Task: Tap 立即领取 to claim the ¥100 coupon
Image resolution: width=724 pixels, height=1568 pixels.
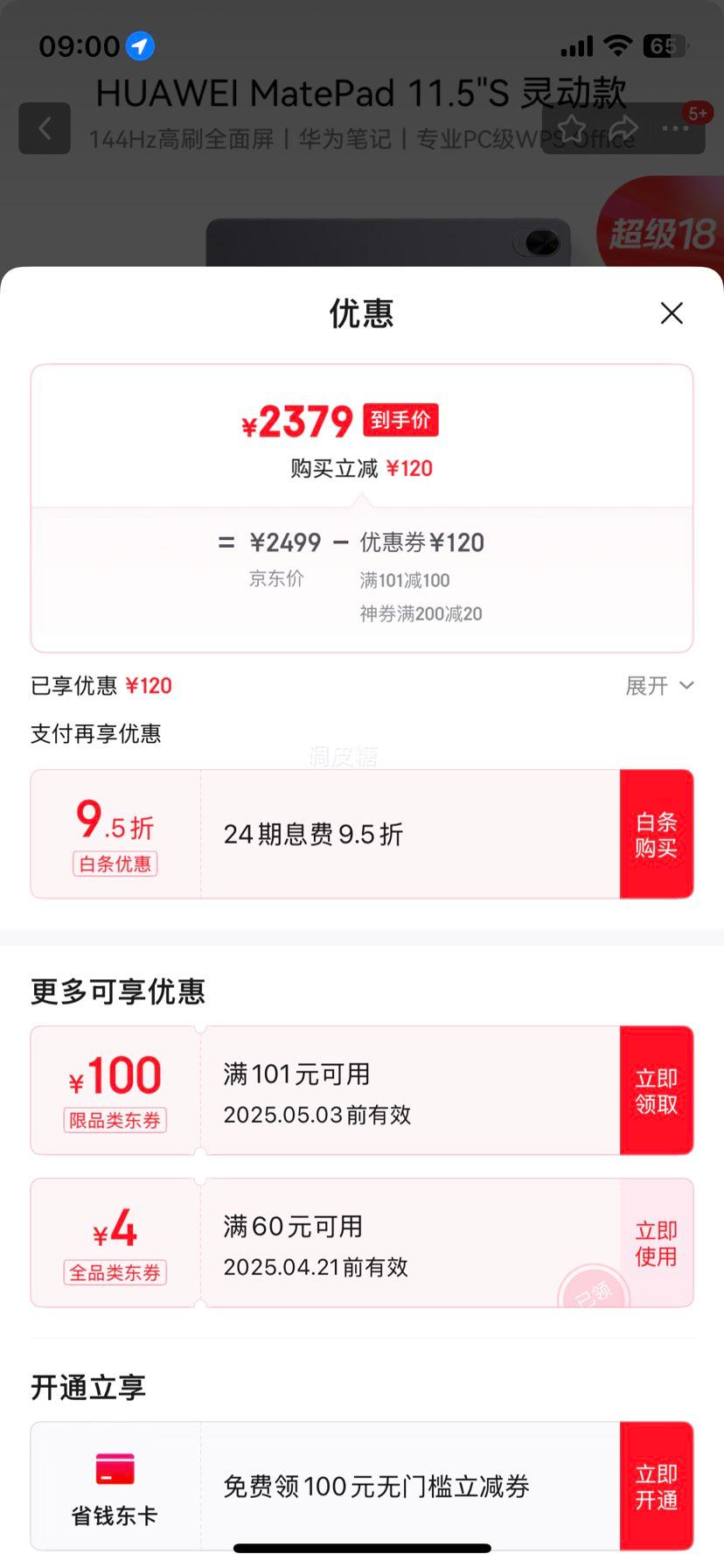Action: coord(657,1089)
